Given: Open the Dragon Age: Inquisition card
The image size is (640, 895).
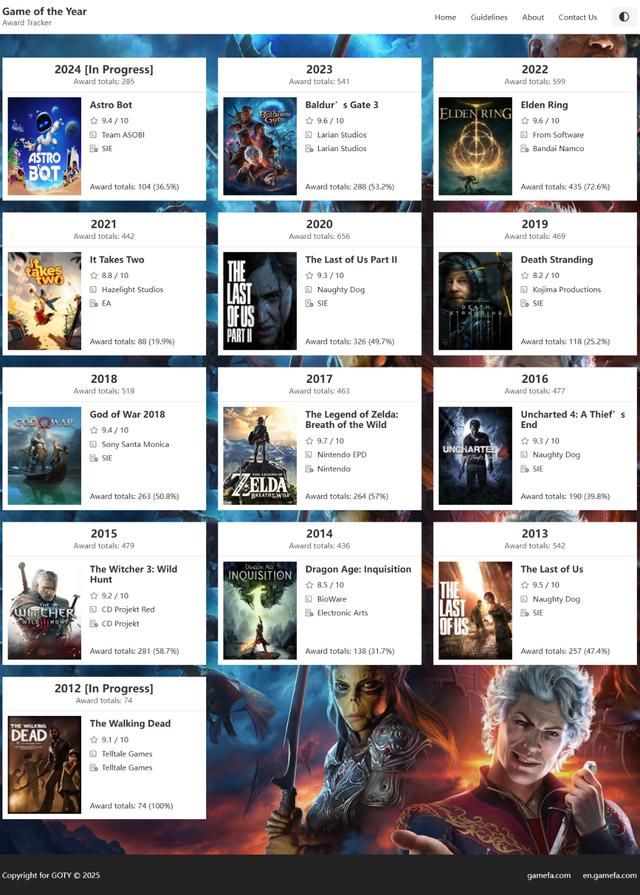Looking at the screenshot, I should tap(319, 594).
